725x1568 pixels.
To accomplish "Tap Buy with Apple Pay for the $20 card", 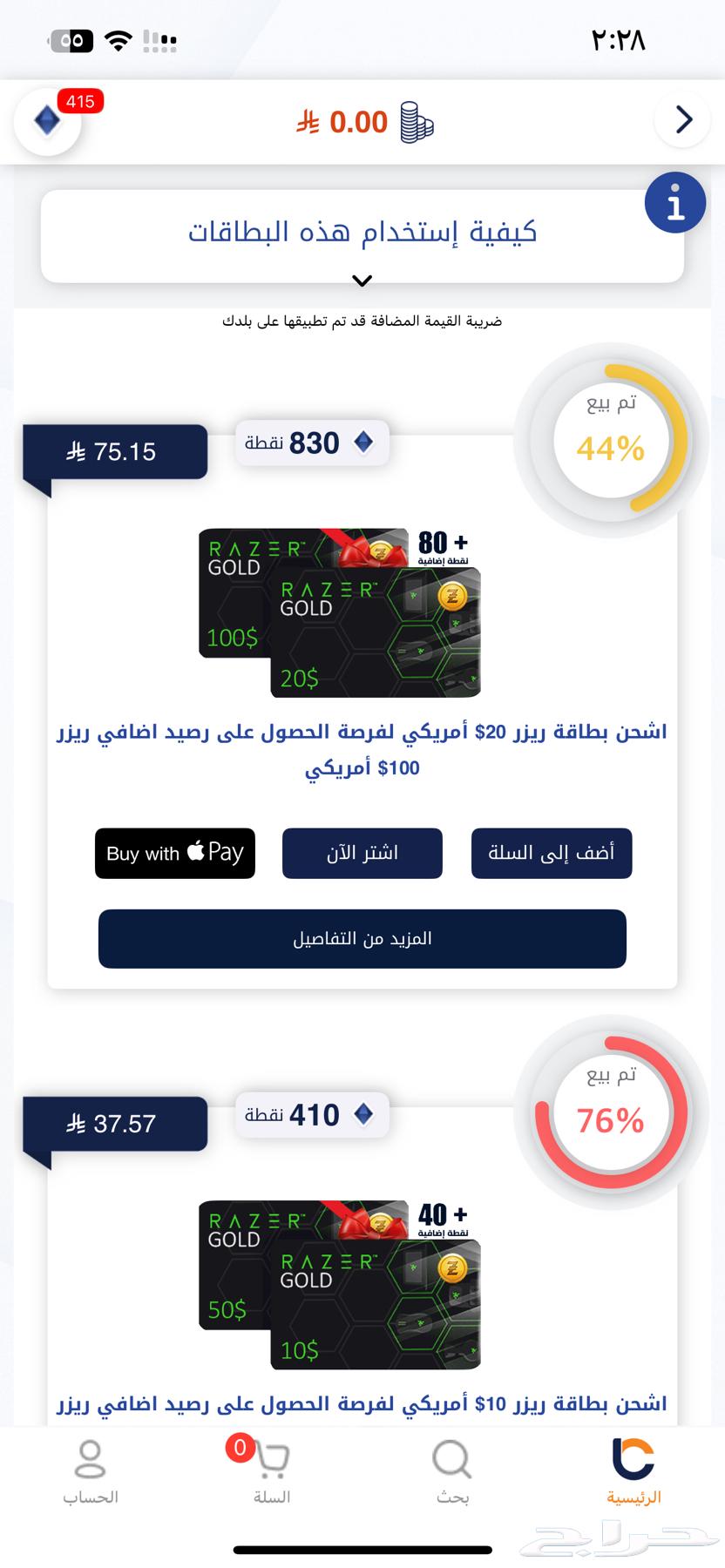I will (174, 853).
